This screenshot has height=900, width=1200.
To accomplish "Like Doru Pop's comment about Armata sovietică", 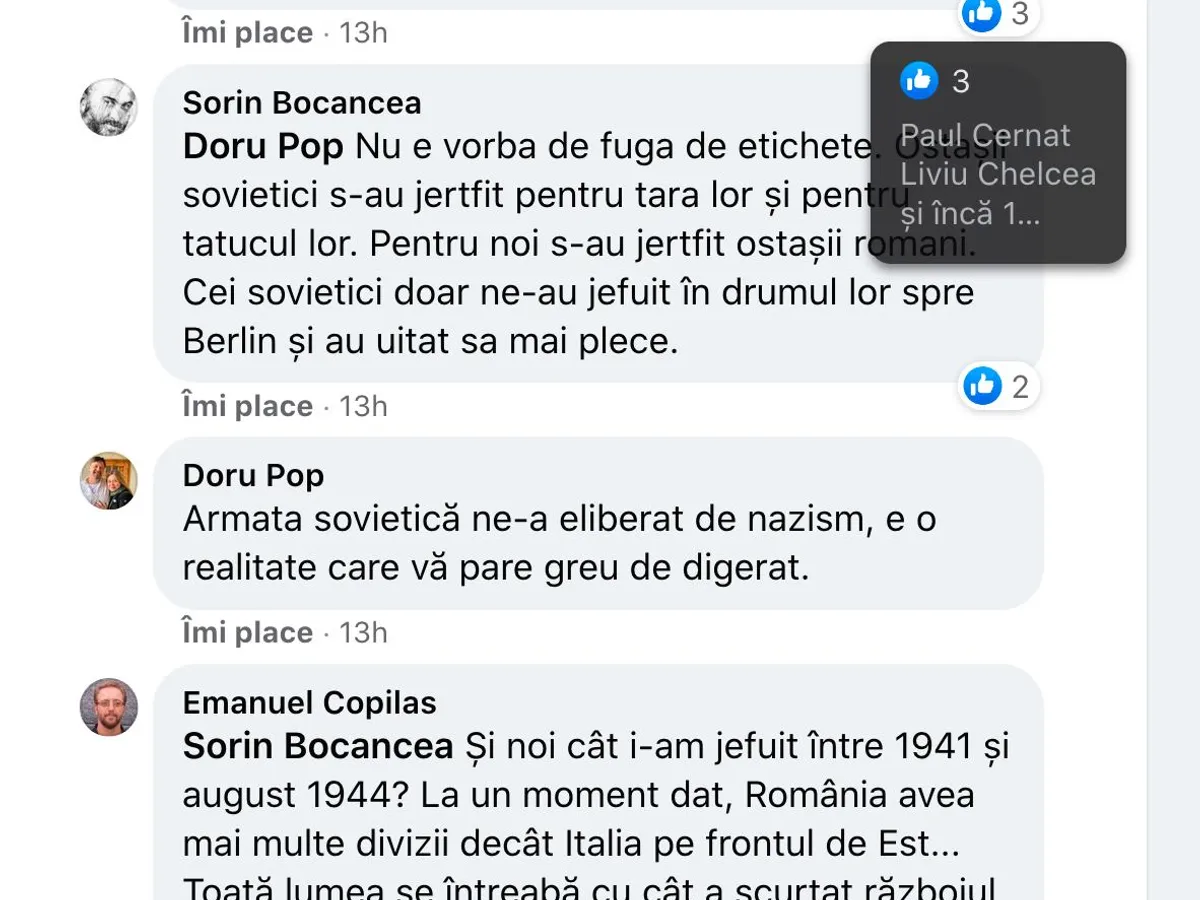I will 247,633.
